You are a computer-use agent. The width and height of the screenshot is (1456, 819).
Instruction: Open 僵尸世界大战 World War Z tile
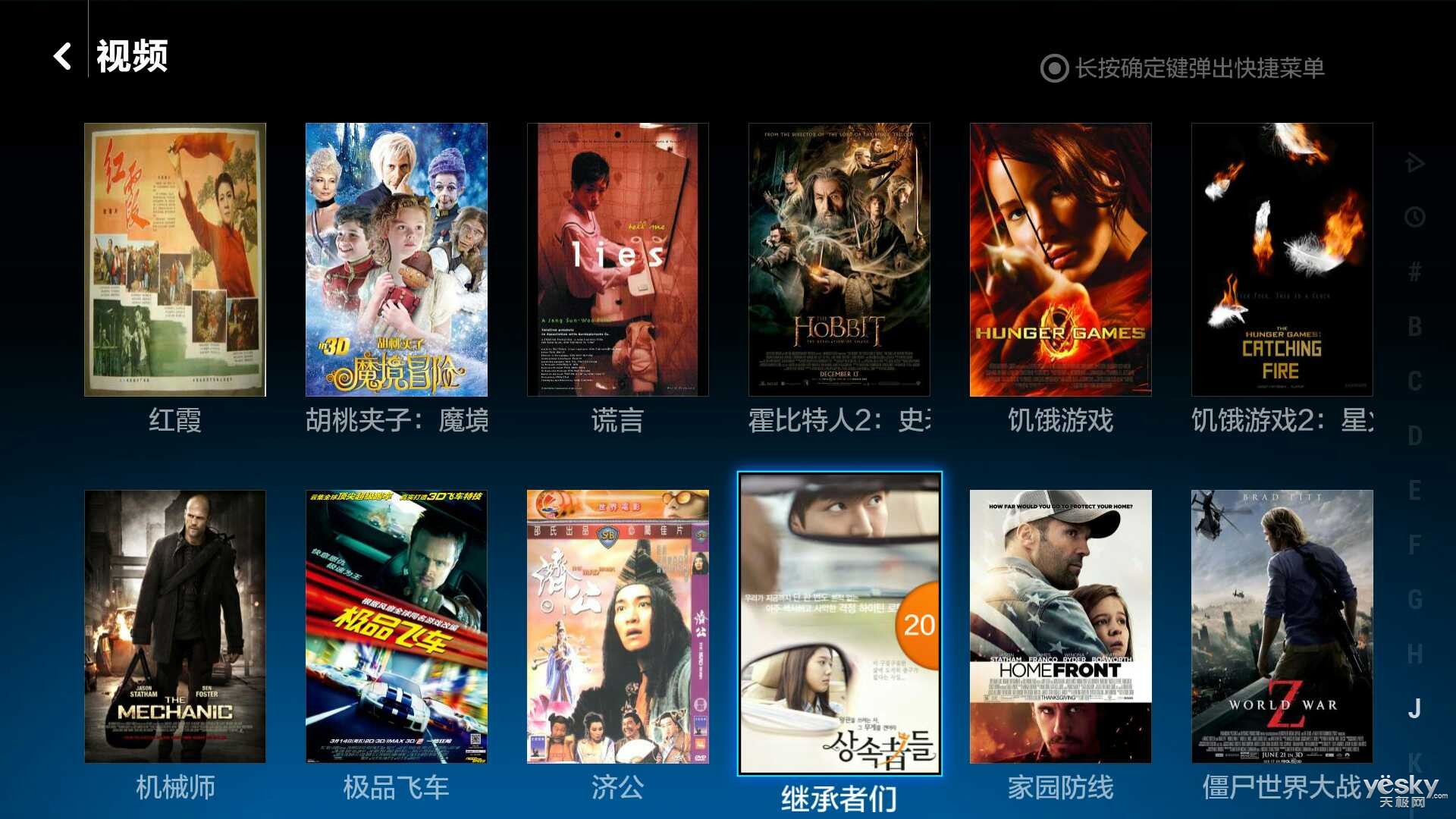[x=1282, y=626]
